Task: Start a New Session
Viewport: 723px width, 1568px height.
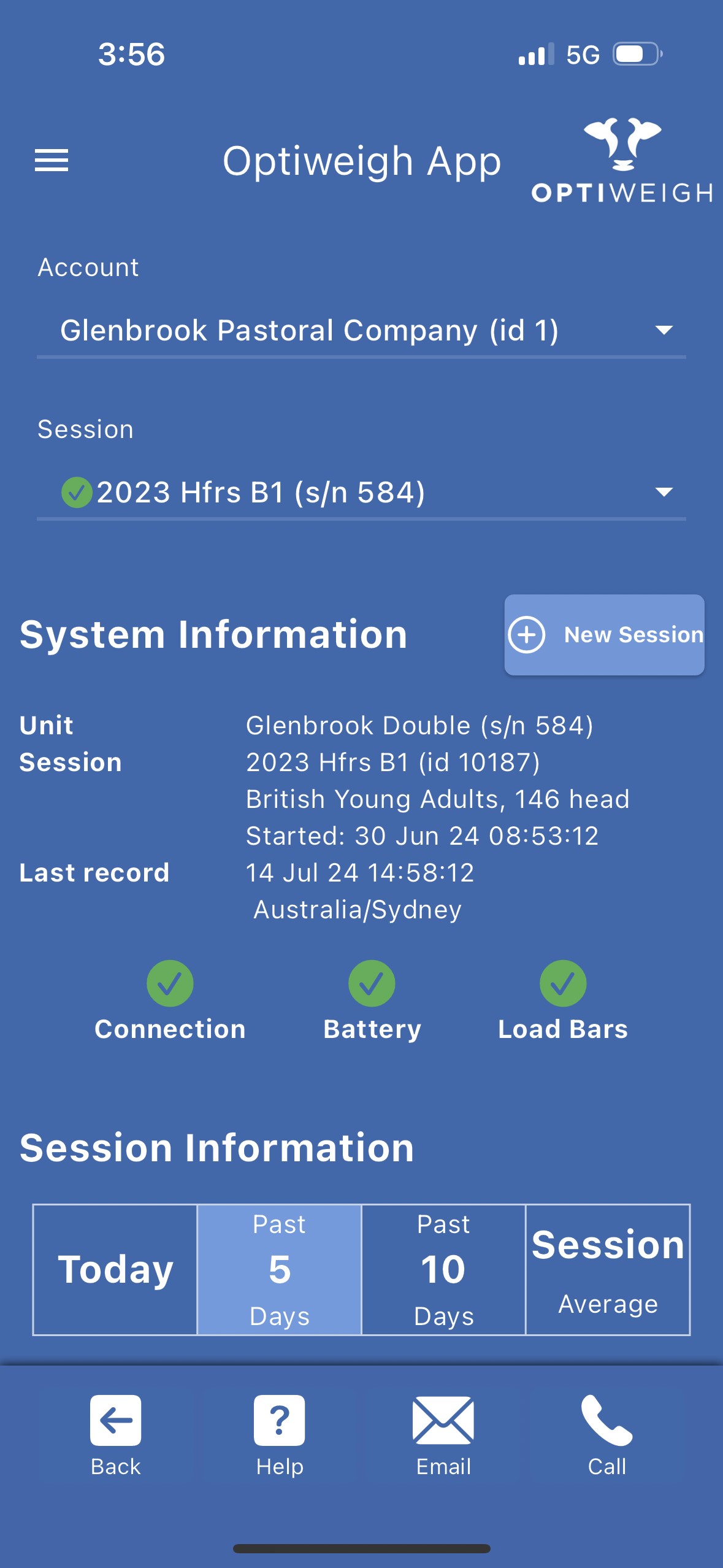Action: [604, 635]
